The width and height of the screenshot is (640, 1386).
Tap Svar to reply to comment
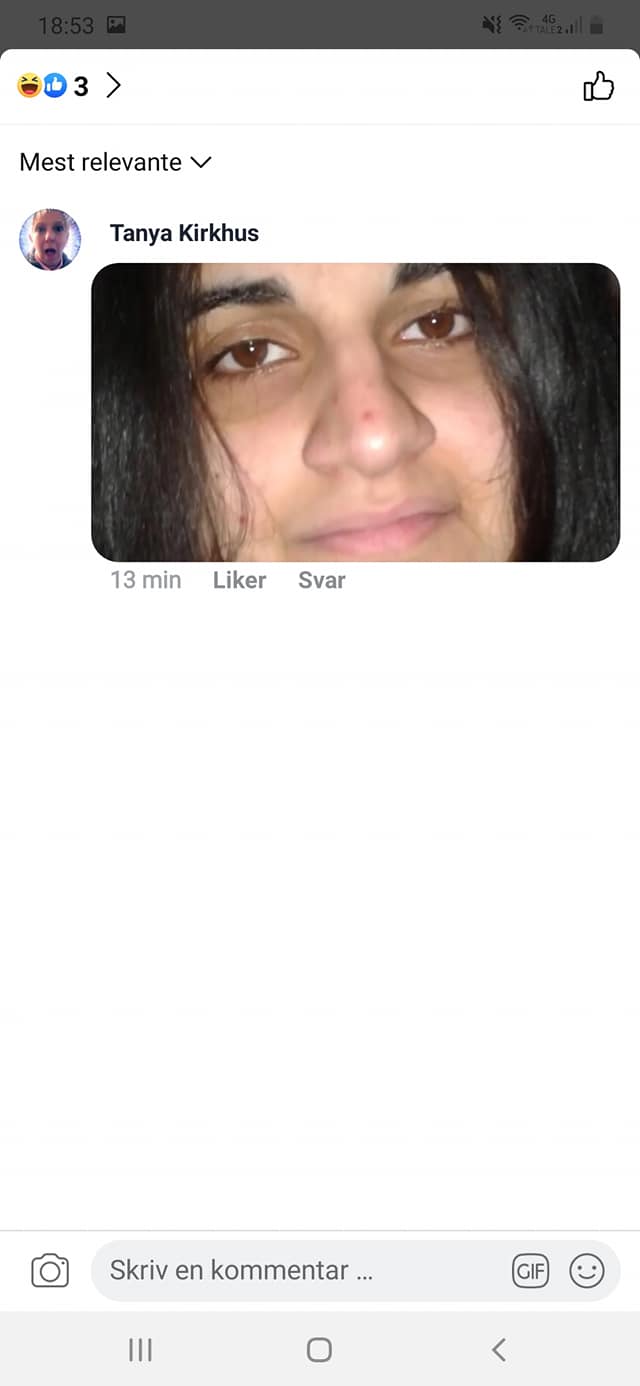[x=321, y=580]
